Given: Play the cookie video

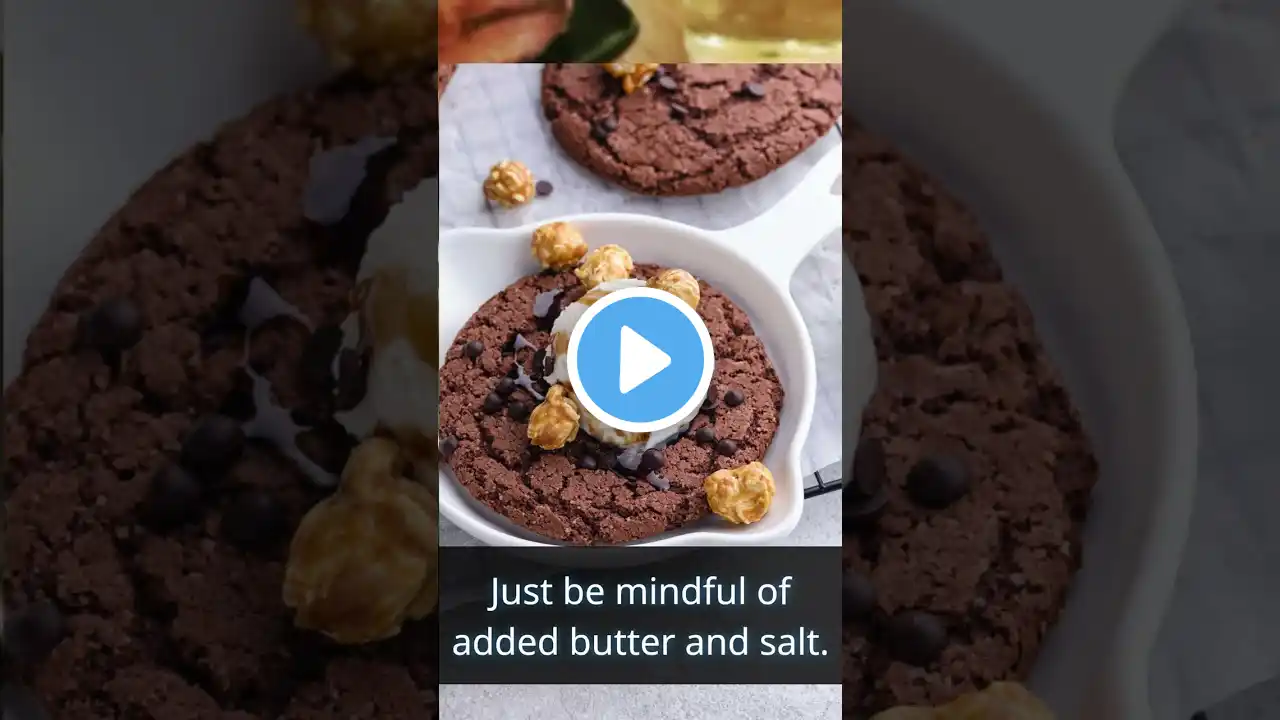Looking at the screenshot, I should (640, 360).
